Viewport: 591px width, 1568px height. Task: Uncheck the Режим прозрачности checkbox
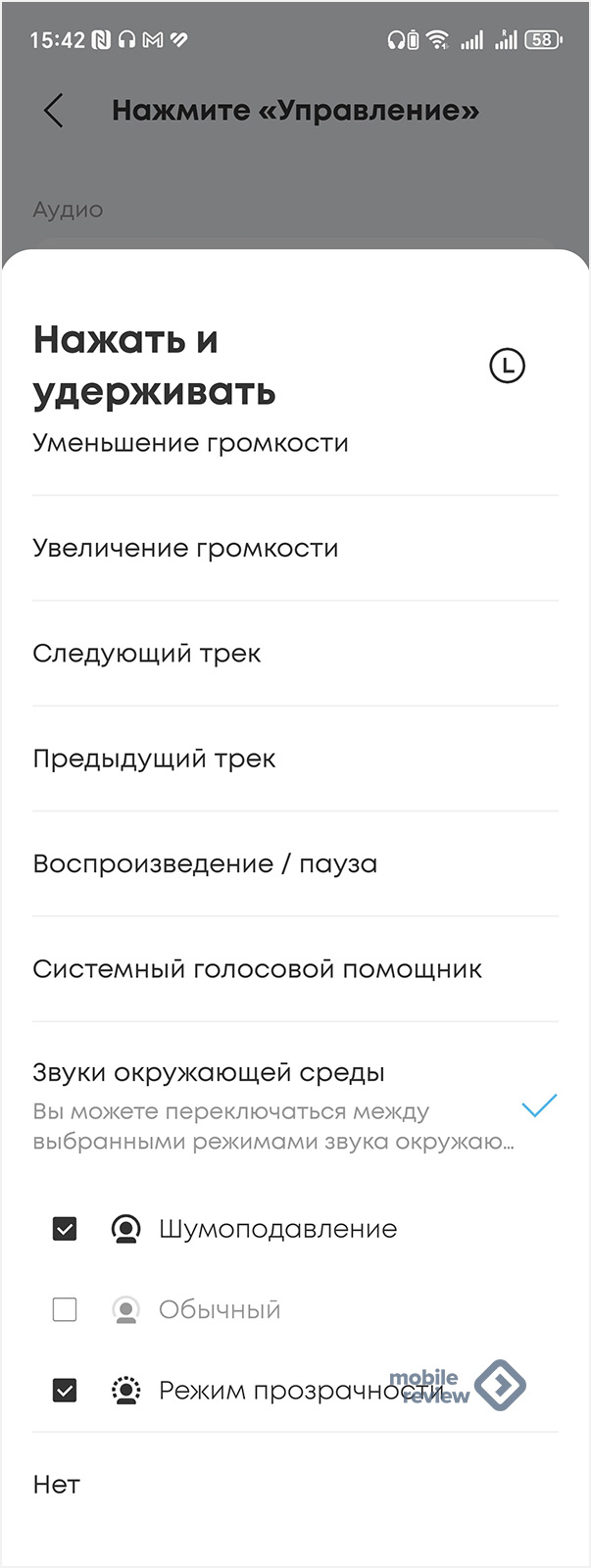[x=65, y=1390]
